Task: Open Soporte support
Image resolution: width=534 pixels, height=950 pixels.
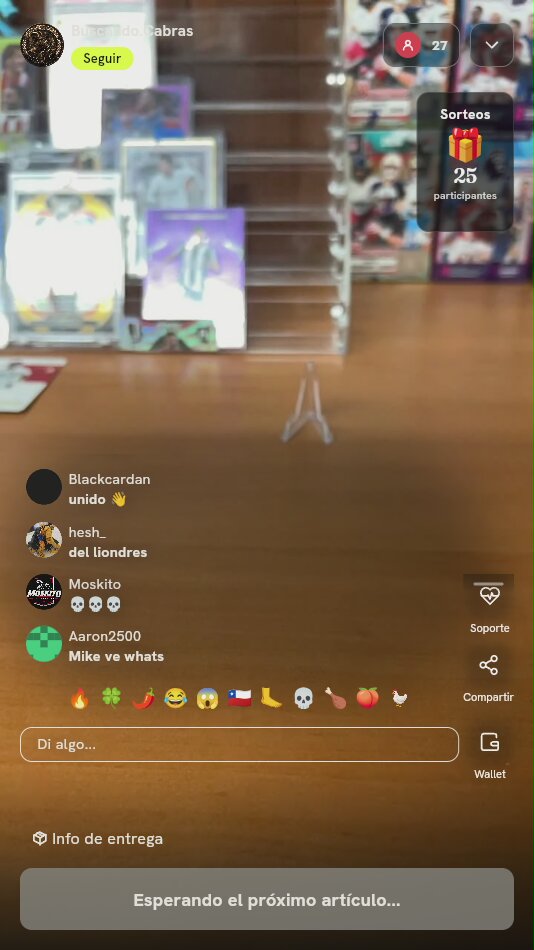Action: coord(489,605)
